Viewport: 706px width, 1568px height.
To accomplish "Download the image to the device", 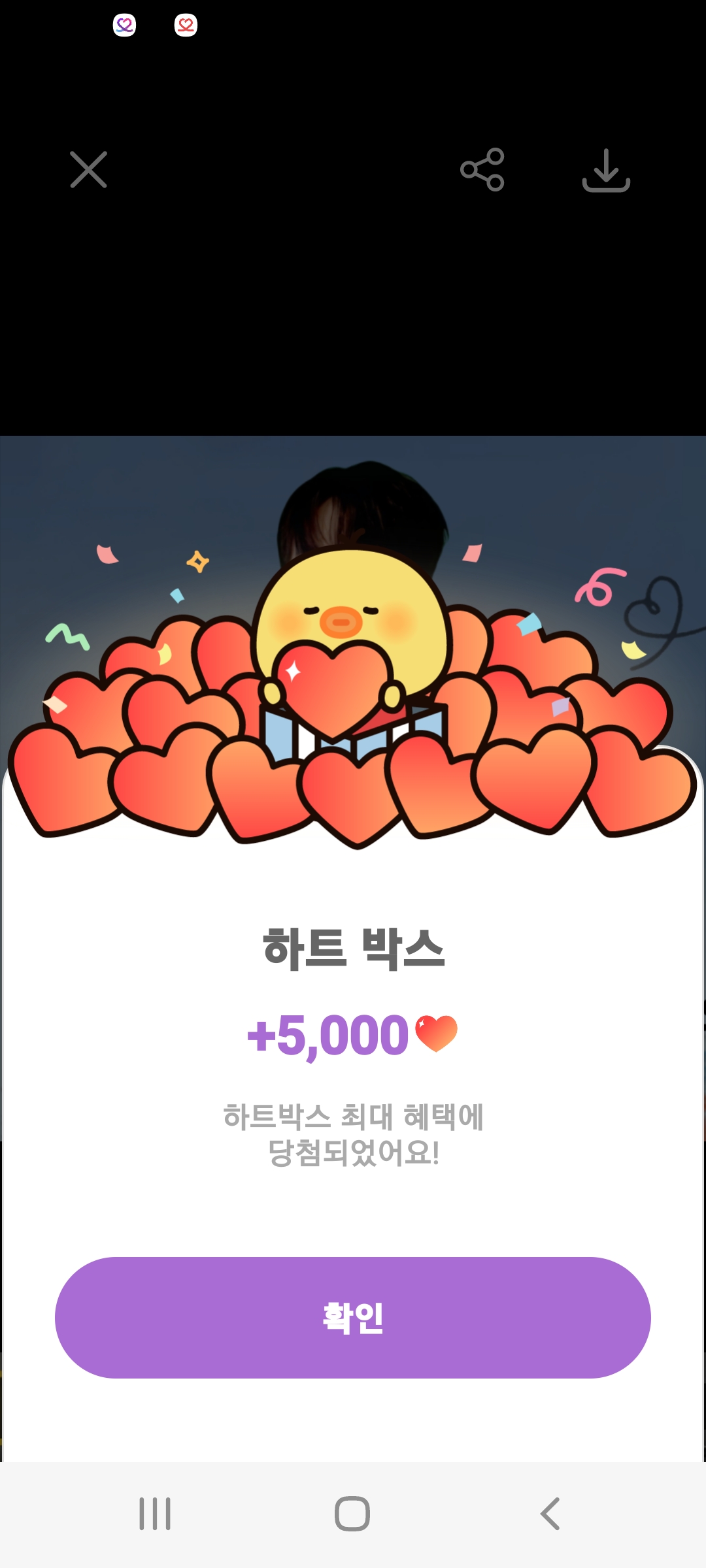I will pyautogui.click(x=606, y=171).
